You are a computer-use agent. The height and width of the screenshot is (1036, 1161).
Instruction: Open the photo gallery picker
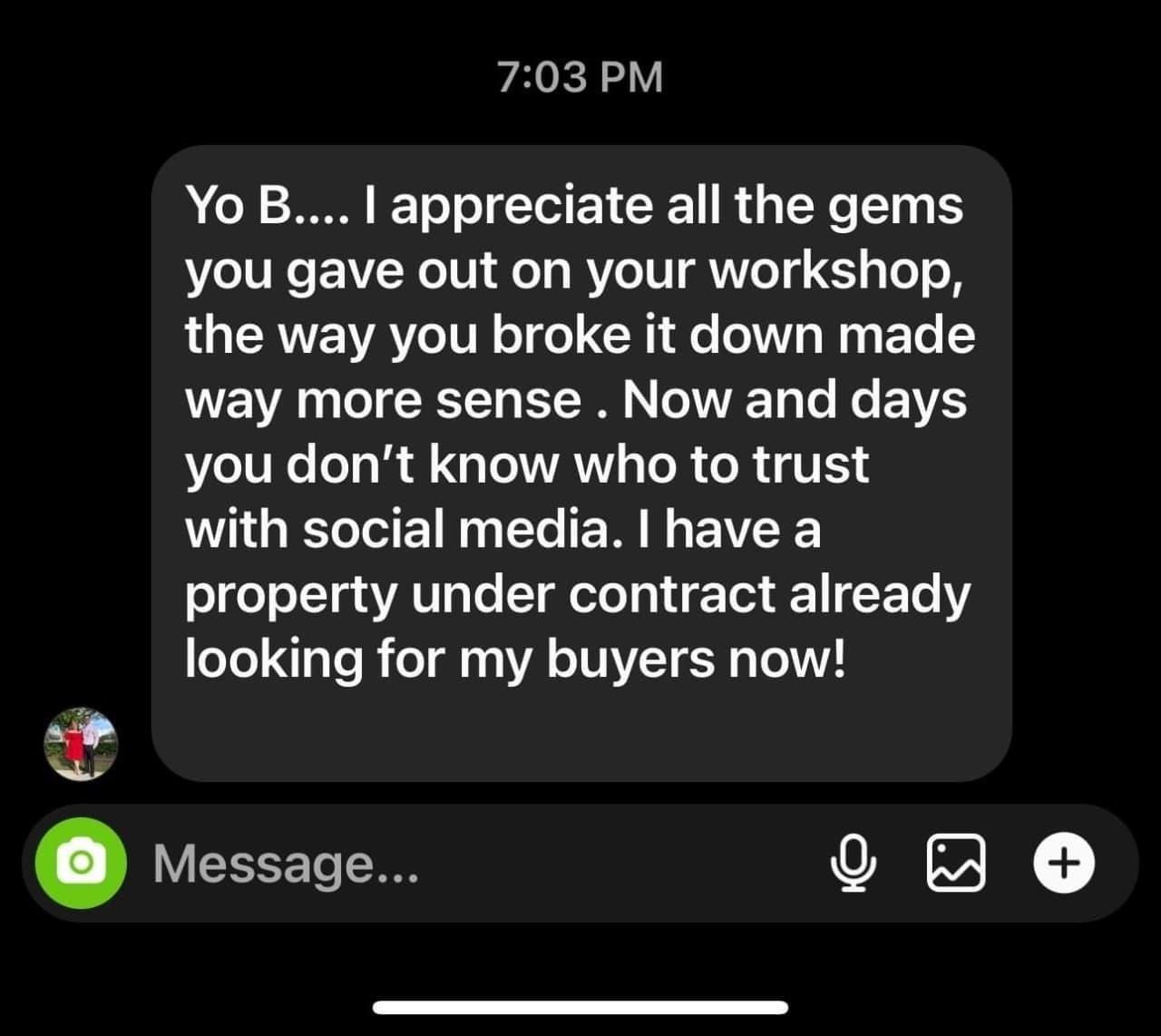point(955,863)
